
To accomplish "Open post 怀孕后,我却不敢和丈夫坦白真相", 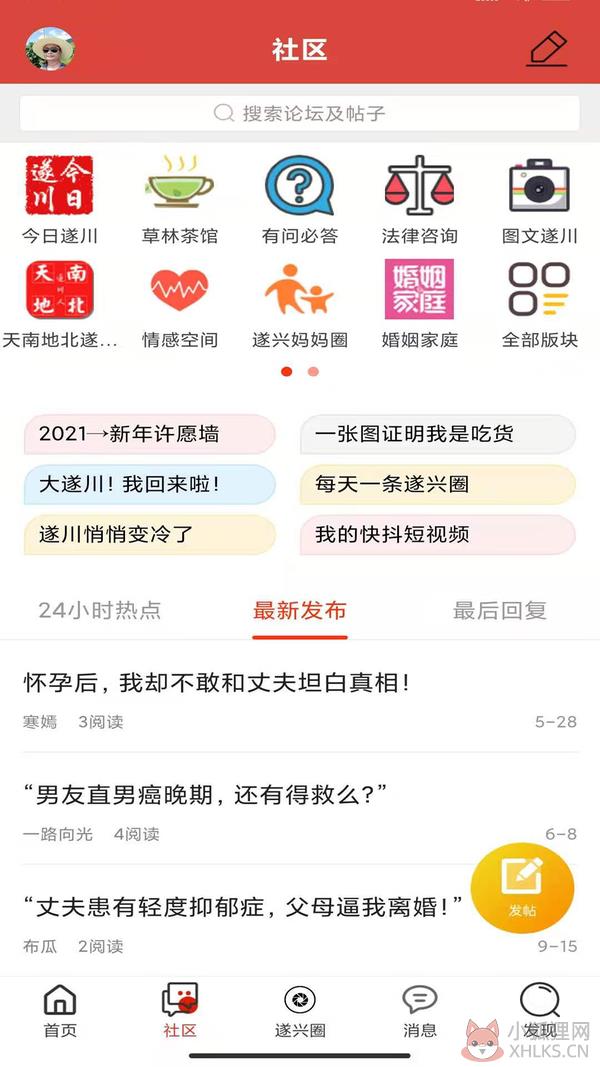I will [x=217, y=683].
